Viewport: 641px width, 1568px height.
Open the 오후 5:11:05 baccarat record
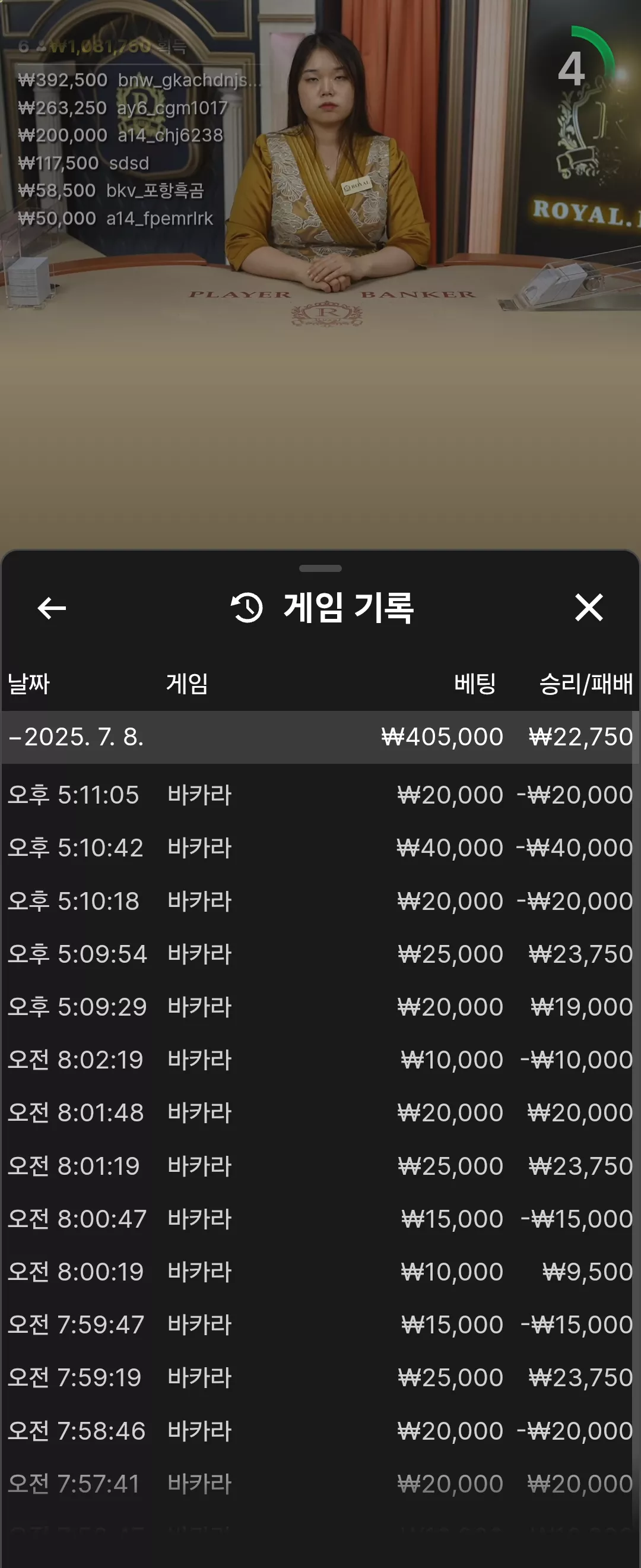tap(320, 794)
